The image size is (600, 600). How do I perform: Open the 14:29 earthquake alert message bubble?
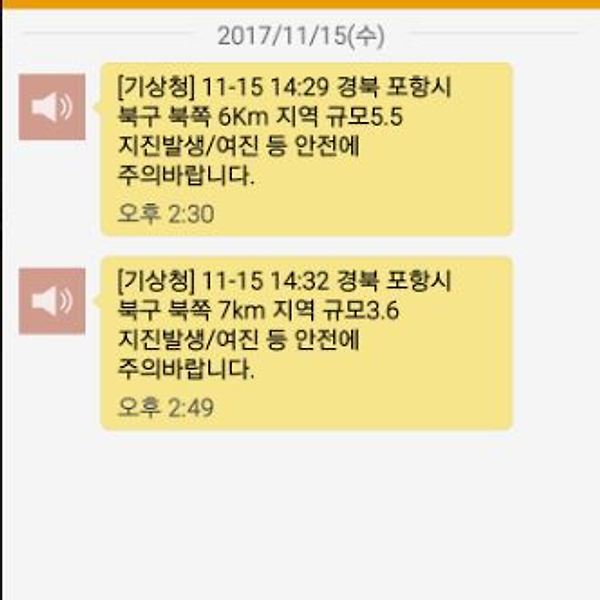pyautogui.click(x=306, y=149)
